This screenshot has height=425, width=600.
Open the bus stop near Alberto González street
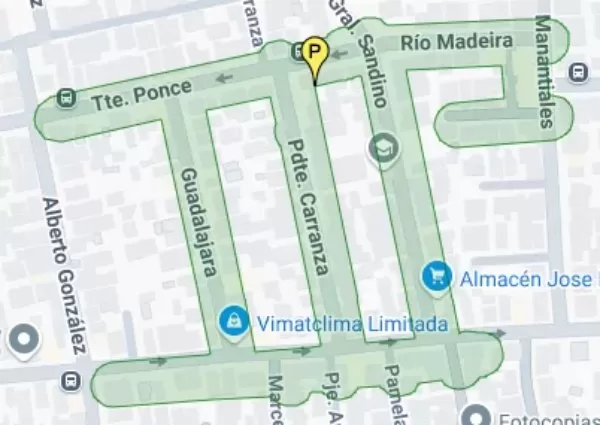click(70, 381)
